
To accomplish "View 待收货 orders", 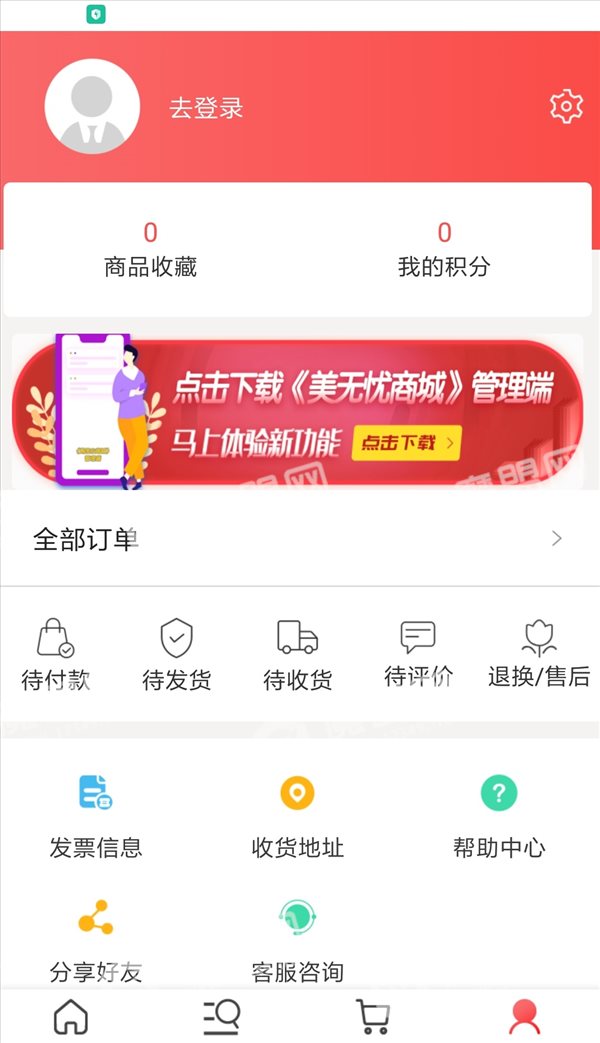I will coord(297,655).
